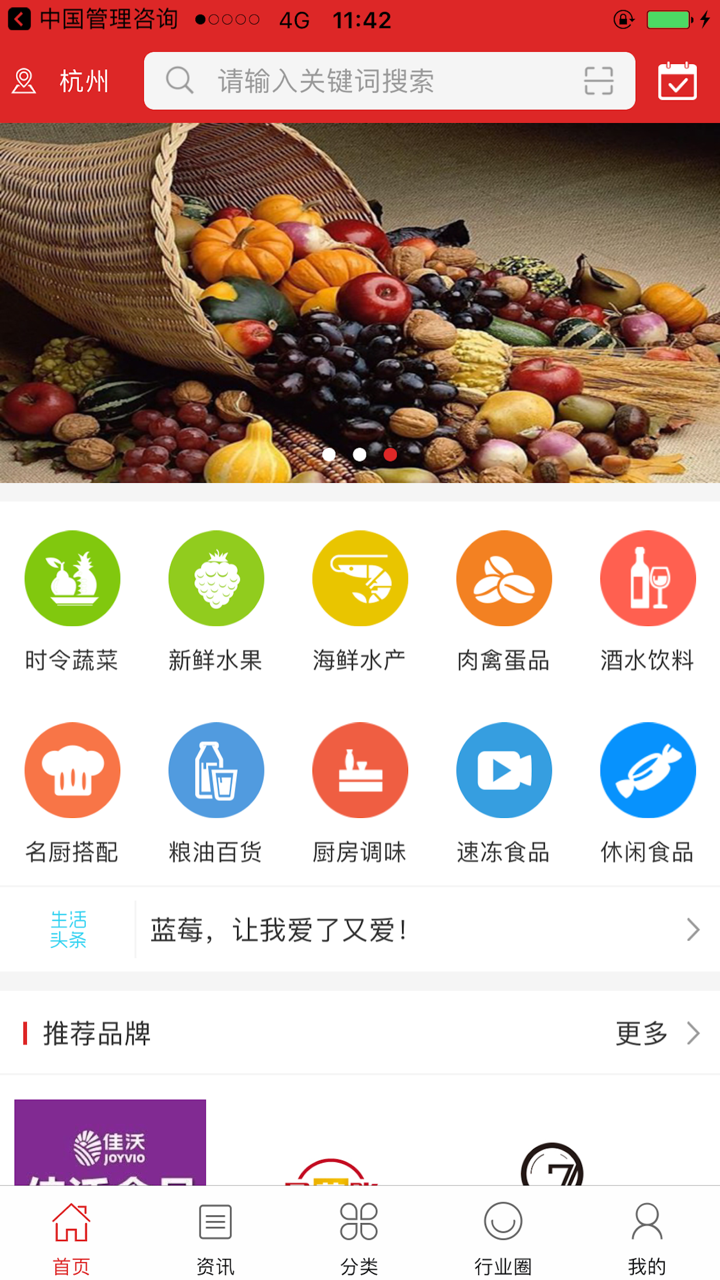This screenshot has width=720, height=1280.
Task: Open the 粮油百货 grocery icon
Action: click(216, 770)
